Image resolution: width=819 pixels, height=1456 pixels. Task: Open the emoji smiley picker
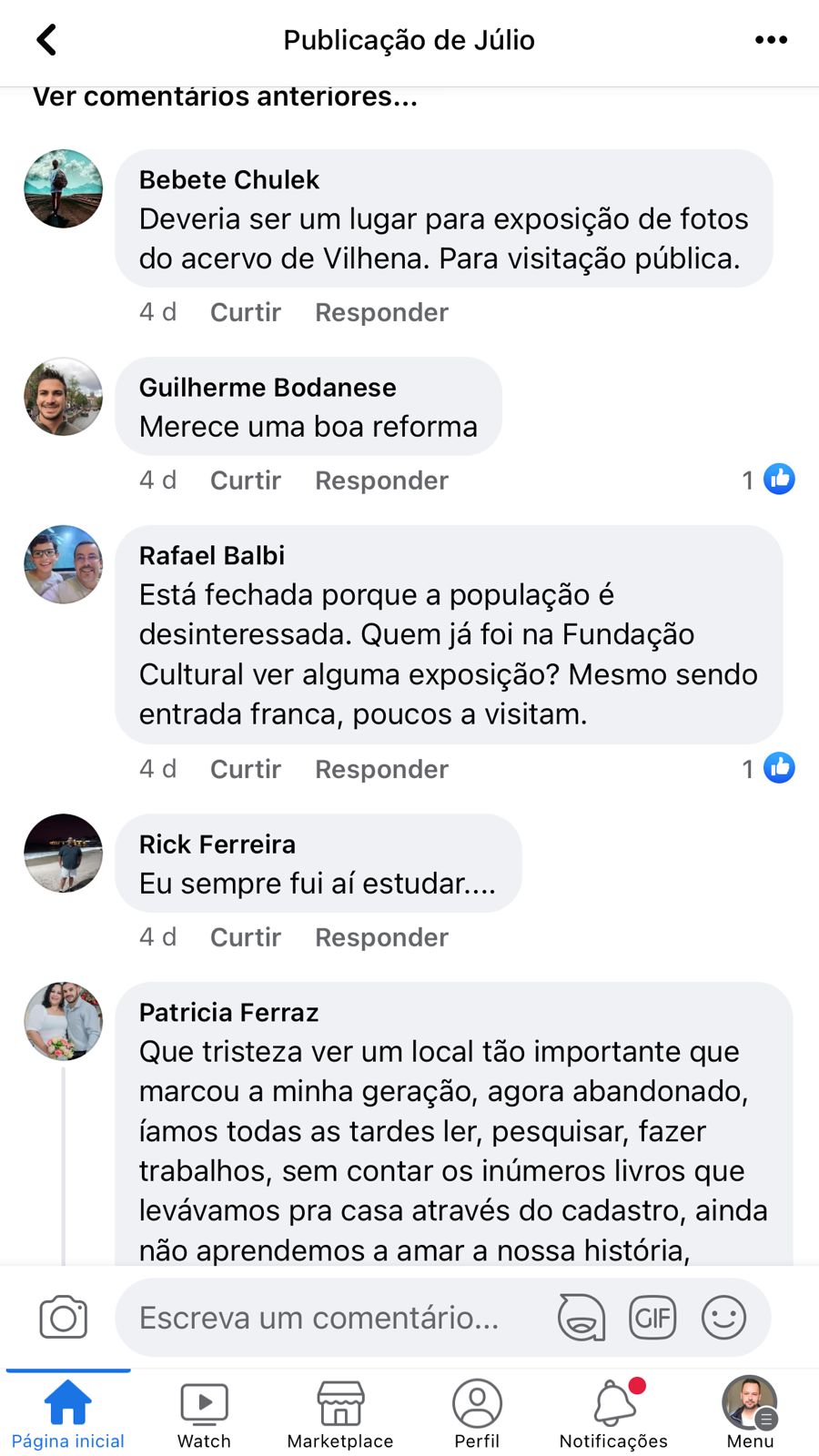pos(723,1318)
